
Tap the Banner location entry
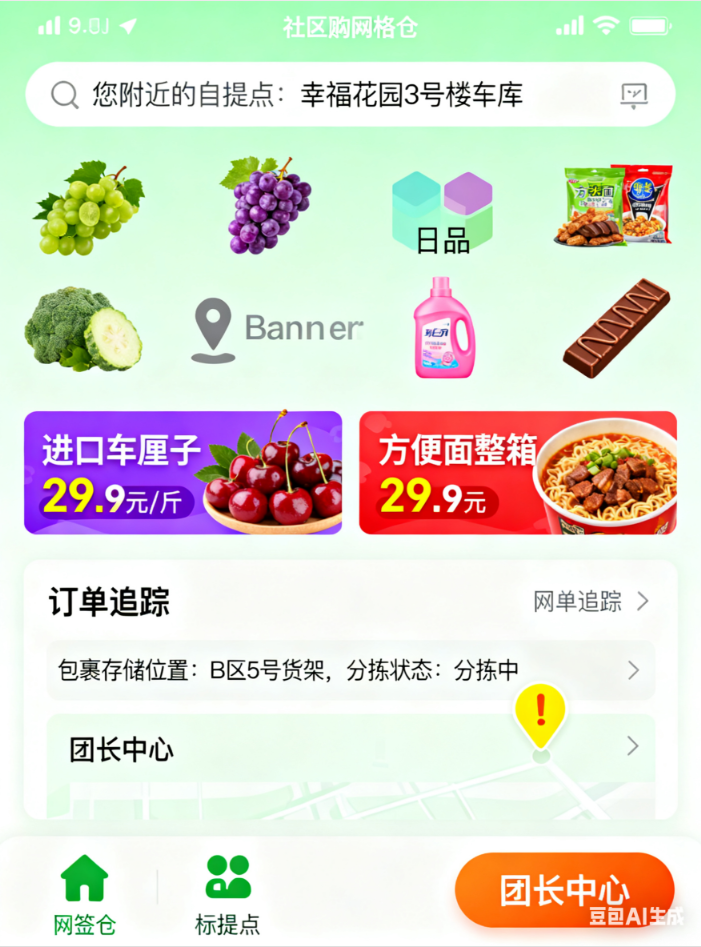(276, 328)
